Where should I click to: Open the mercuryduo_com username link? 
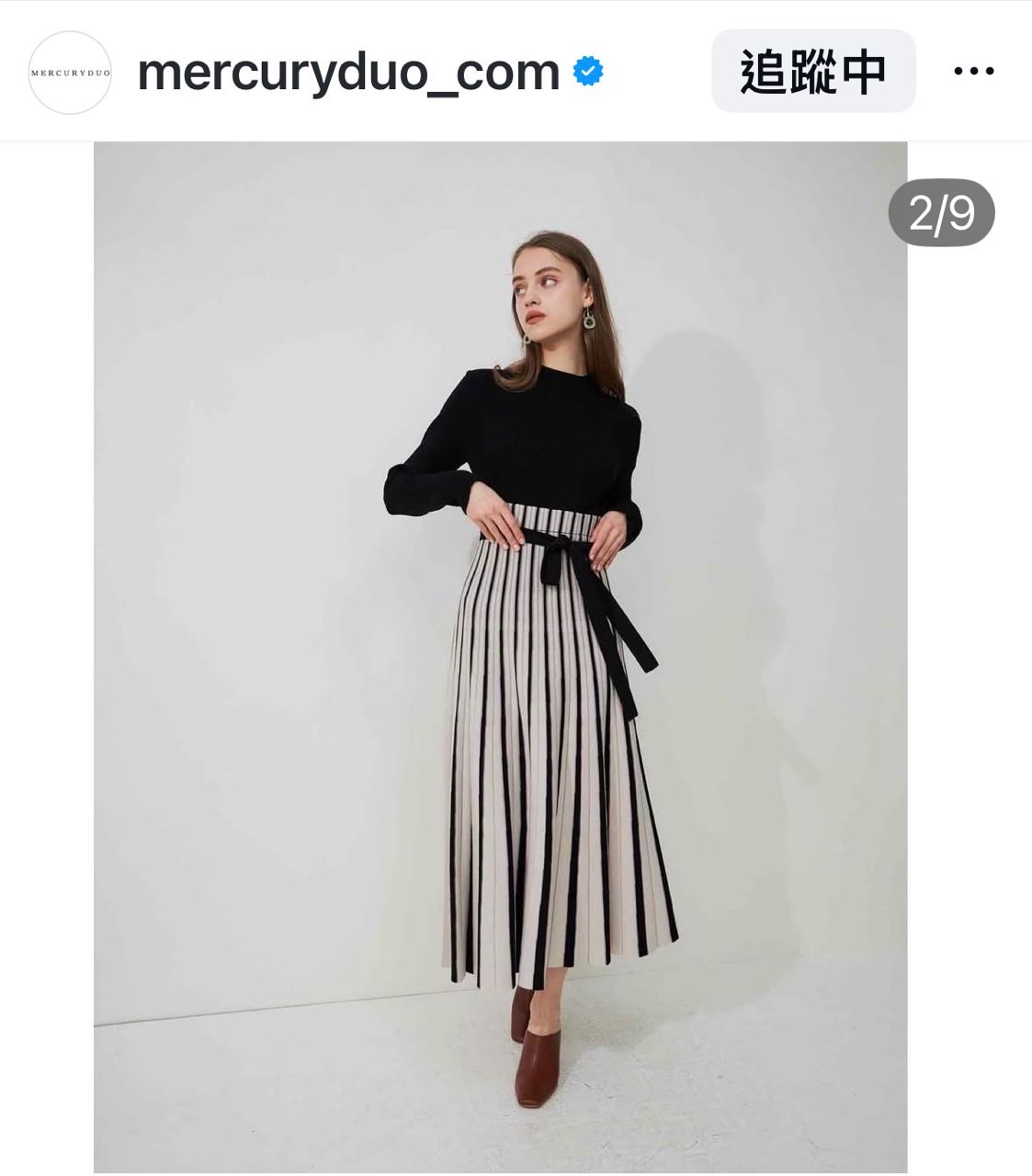[x=348, y=72]
